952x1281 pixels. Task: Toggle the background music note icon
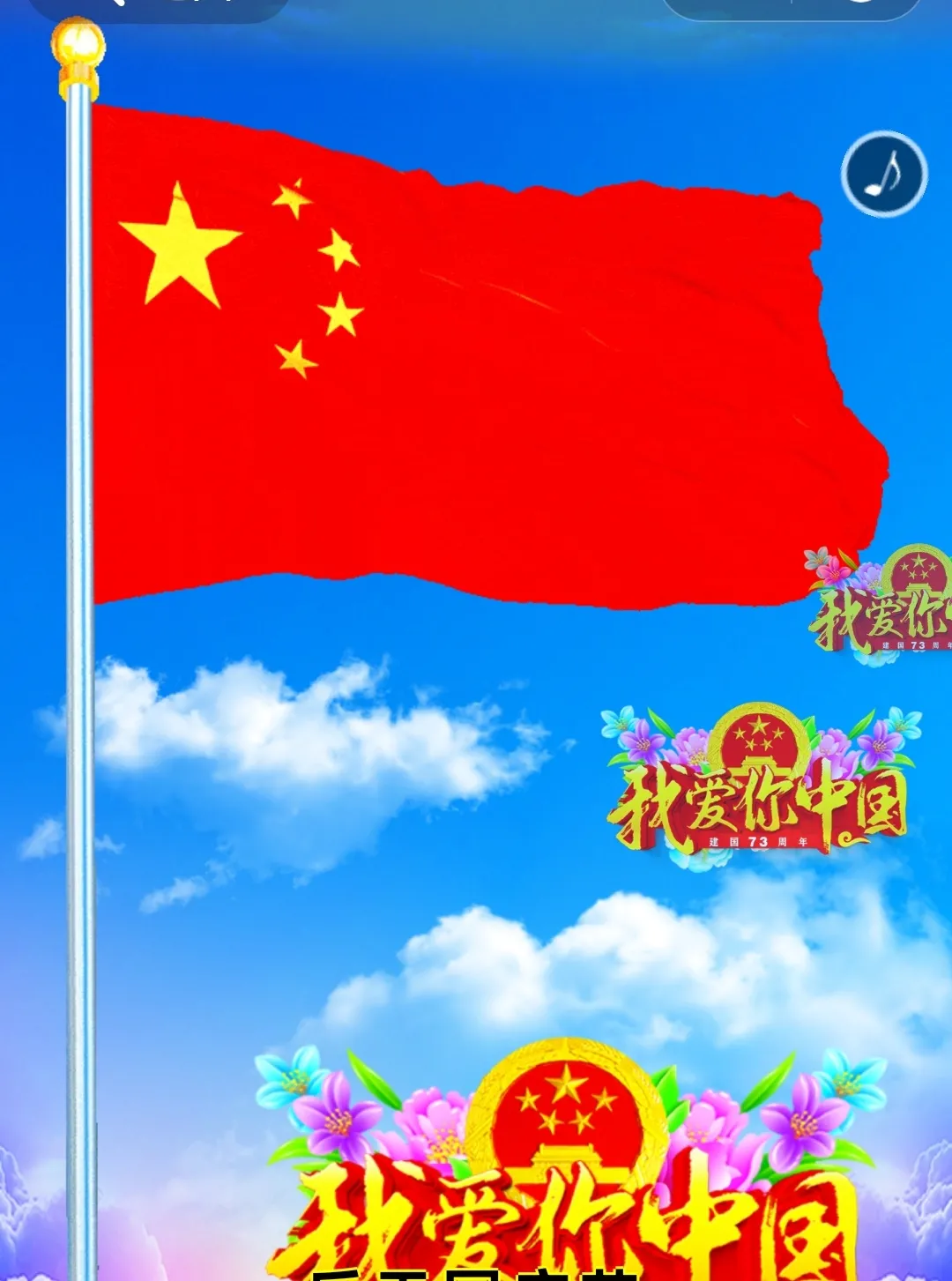tap(884, 174)
